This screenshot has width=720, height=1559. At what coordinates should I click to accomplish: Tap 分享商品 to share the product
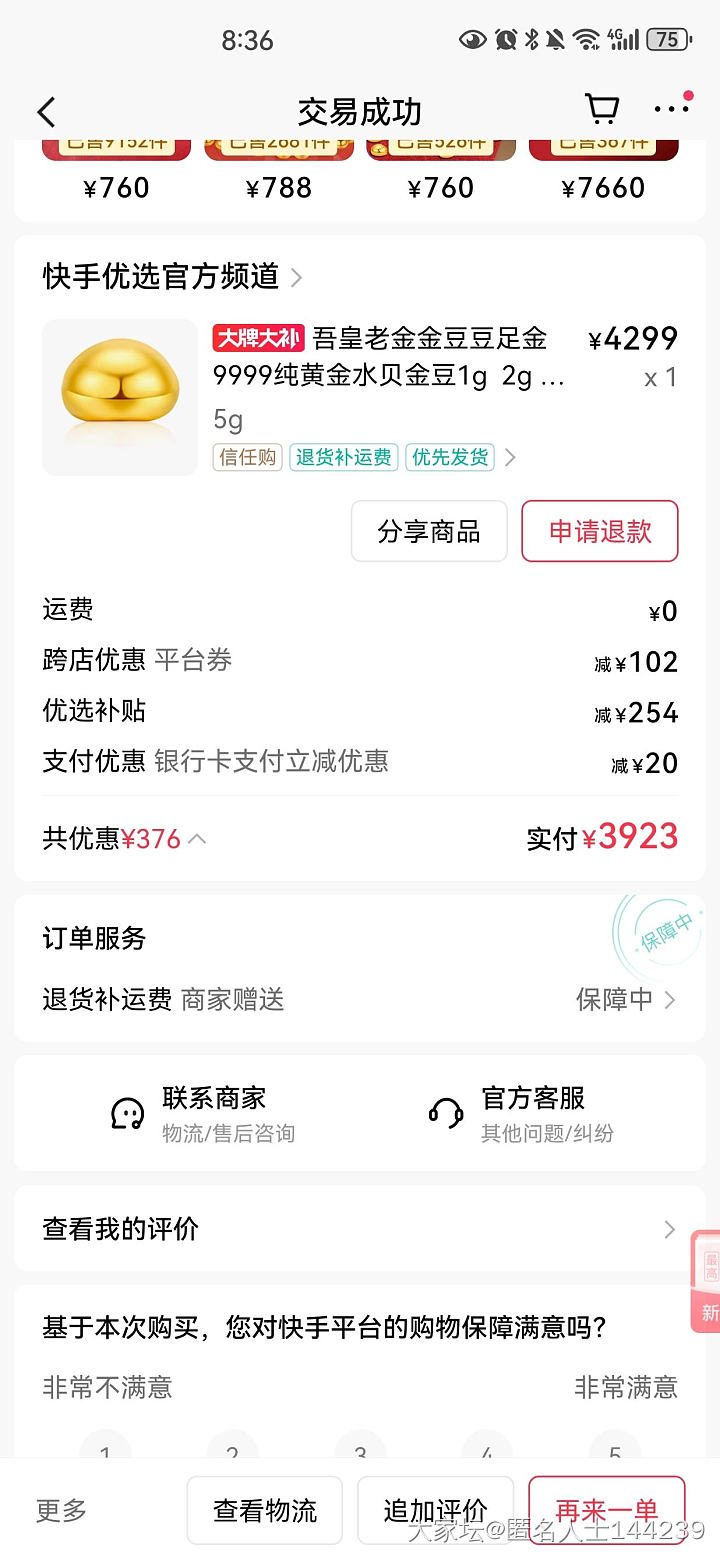429,531
